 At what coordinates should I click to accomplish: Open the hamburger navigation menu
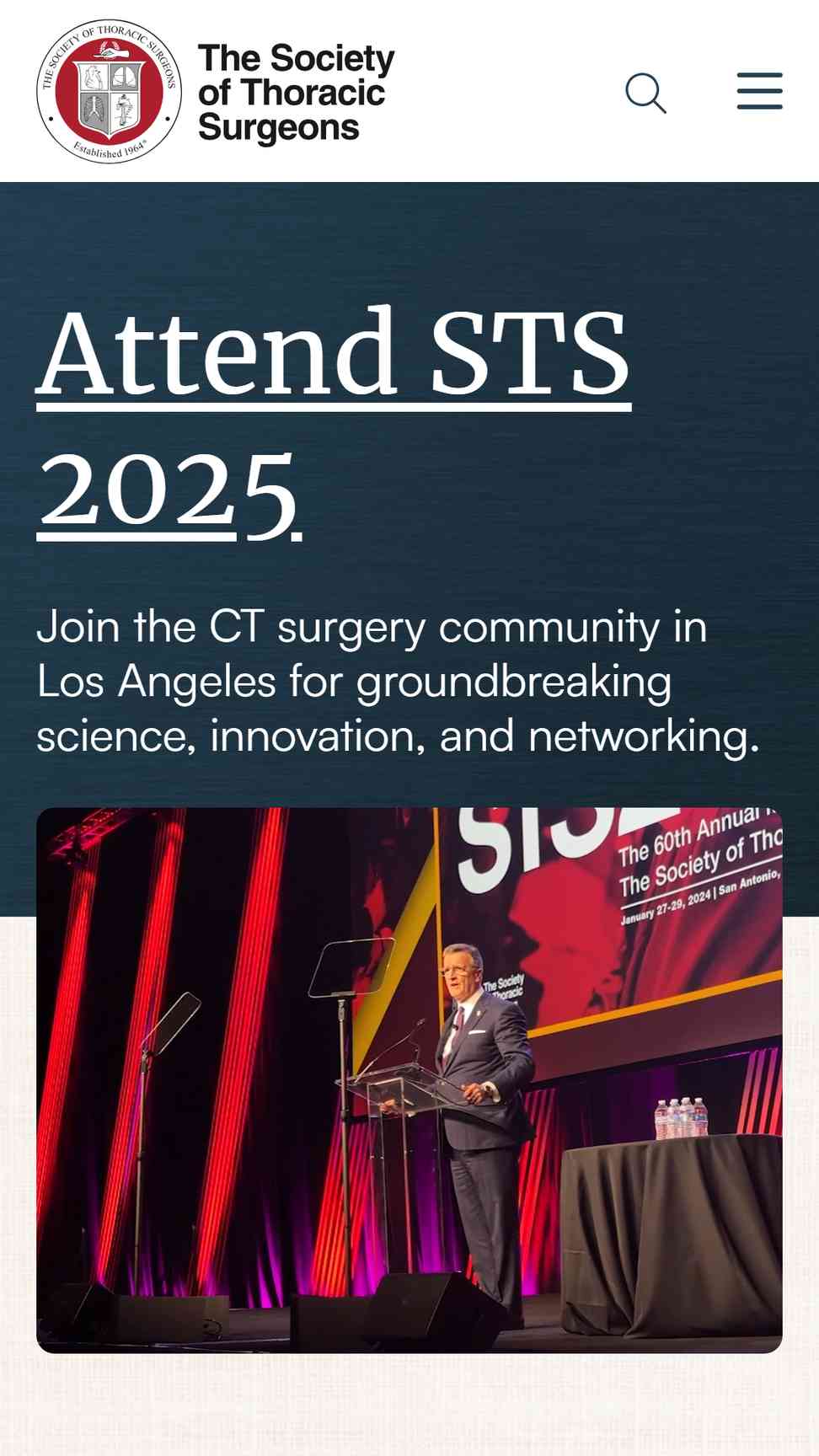pyautogui.click(x=759, y=91)
